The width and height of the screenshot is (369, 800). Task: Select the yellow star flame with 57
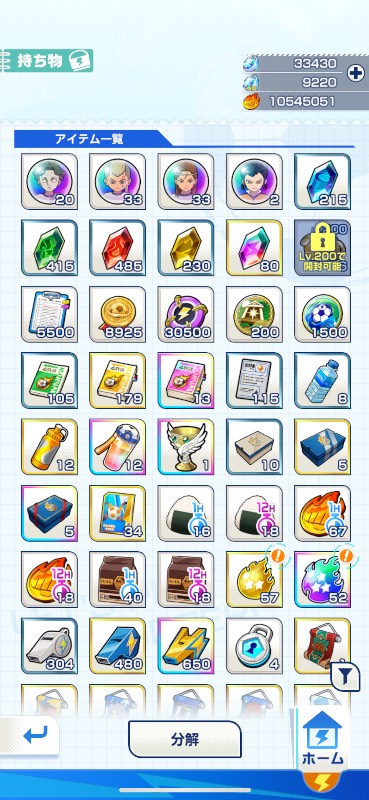point(254,580)
